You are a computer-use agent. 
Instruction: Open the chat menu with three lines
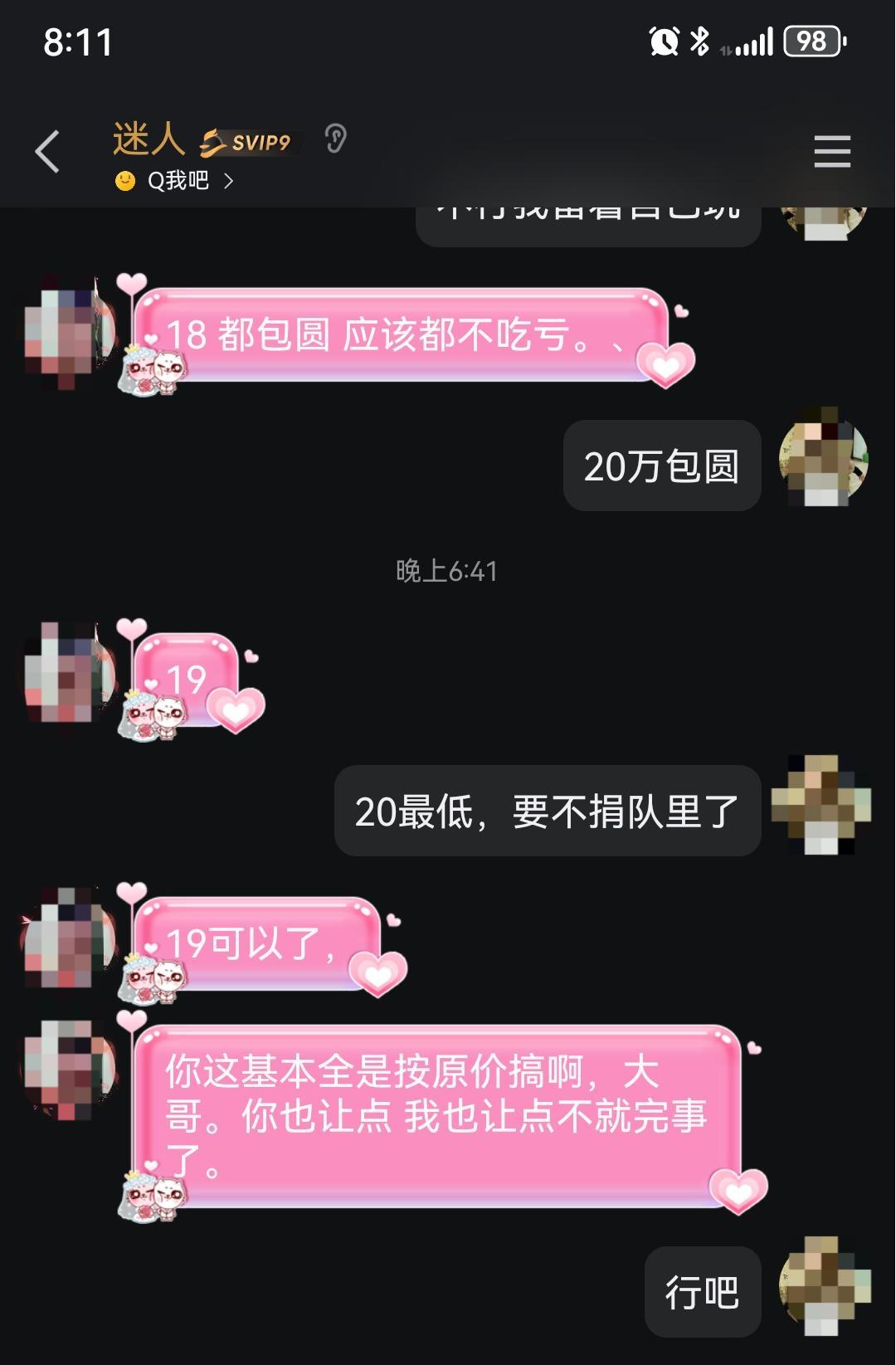[x=832, y=152]
